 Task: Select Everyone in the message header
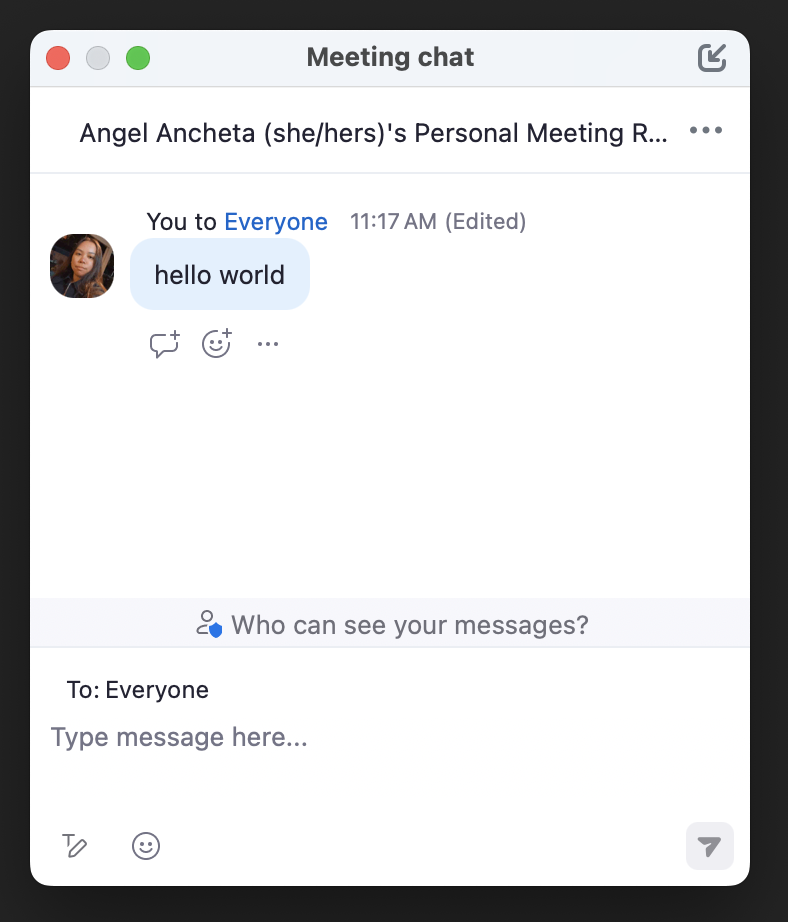point(275,221)
